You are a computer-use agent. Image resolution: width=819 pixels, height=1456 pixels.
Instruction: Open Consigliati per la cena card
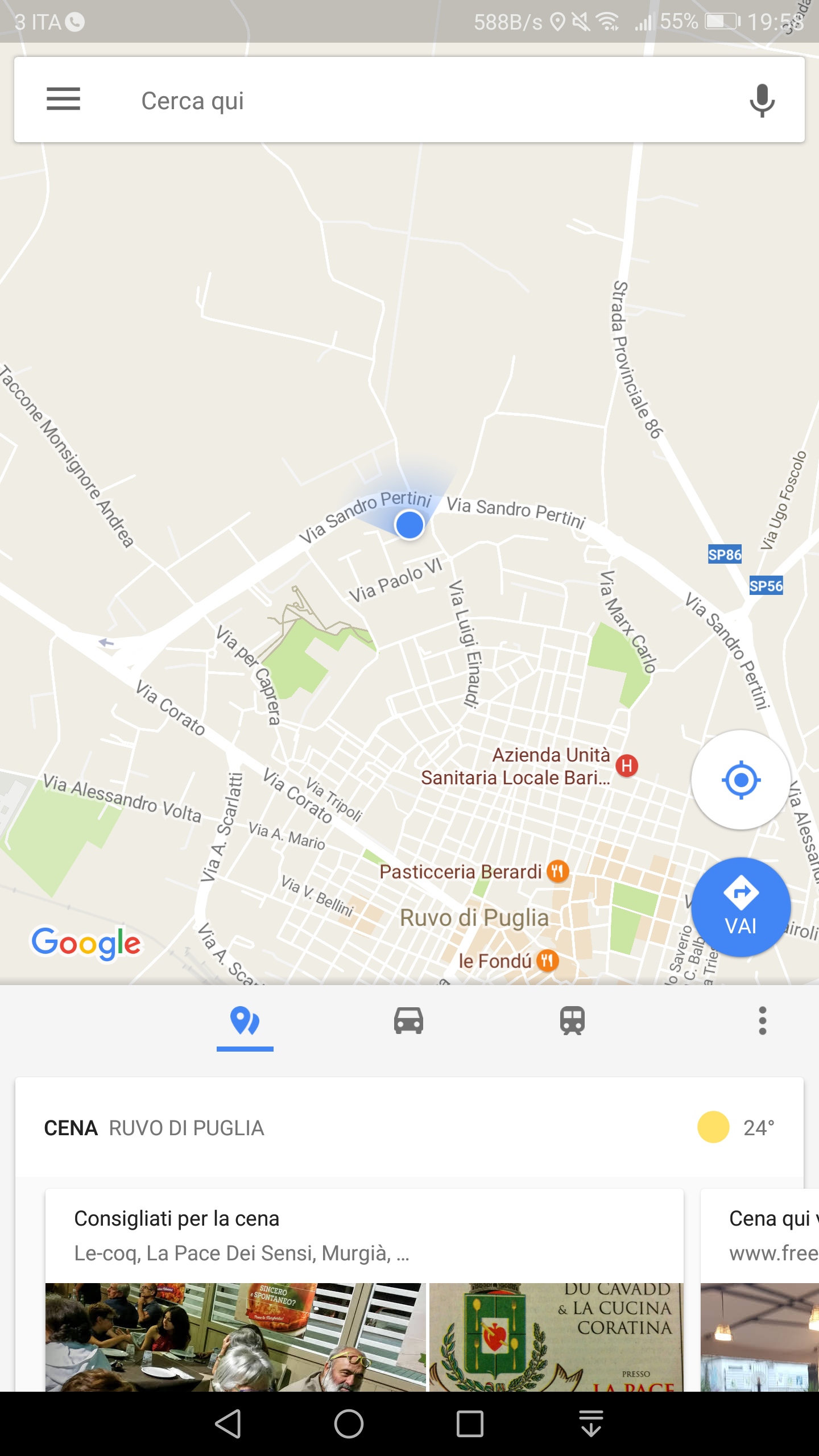(365, 1290)
